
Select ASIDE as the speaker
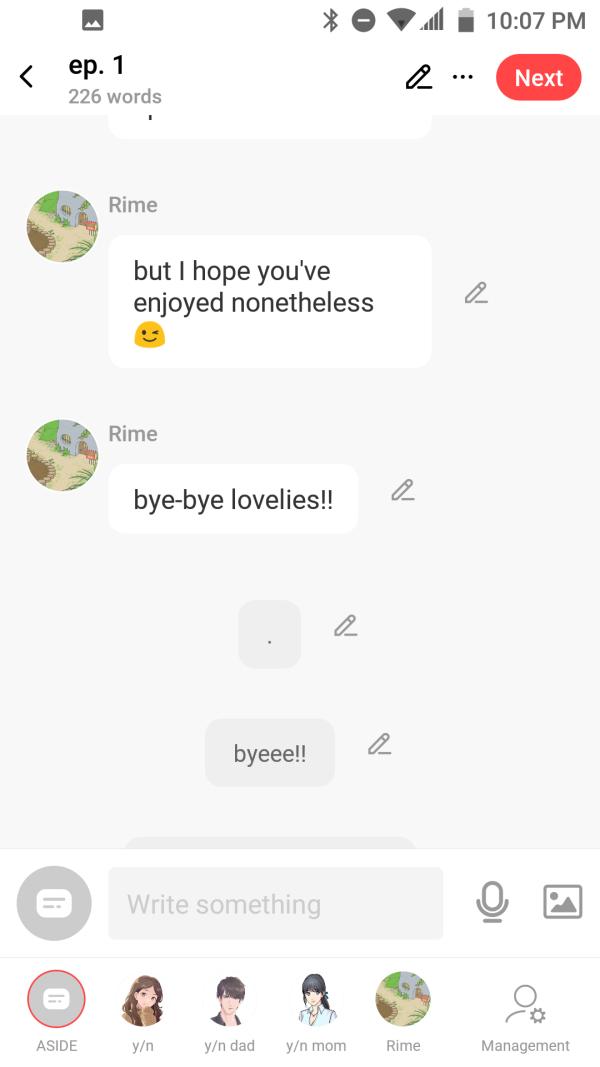coord(56,1001)
